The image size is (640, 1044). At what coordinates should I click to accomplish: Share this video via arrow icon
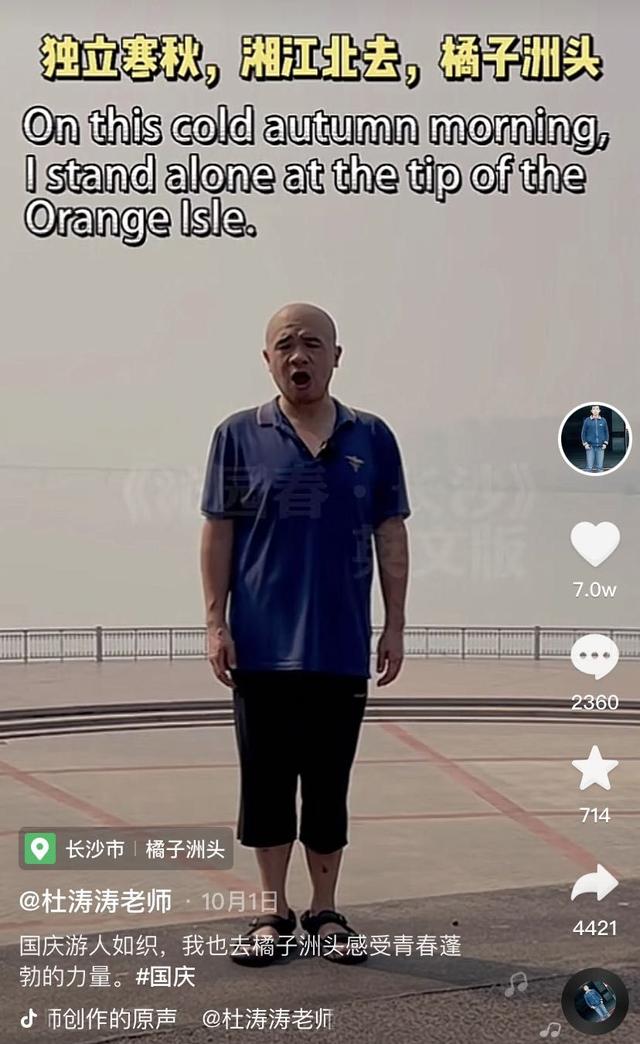pos(595,882)
